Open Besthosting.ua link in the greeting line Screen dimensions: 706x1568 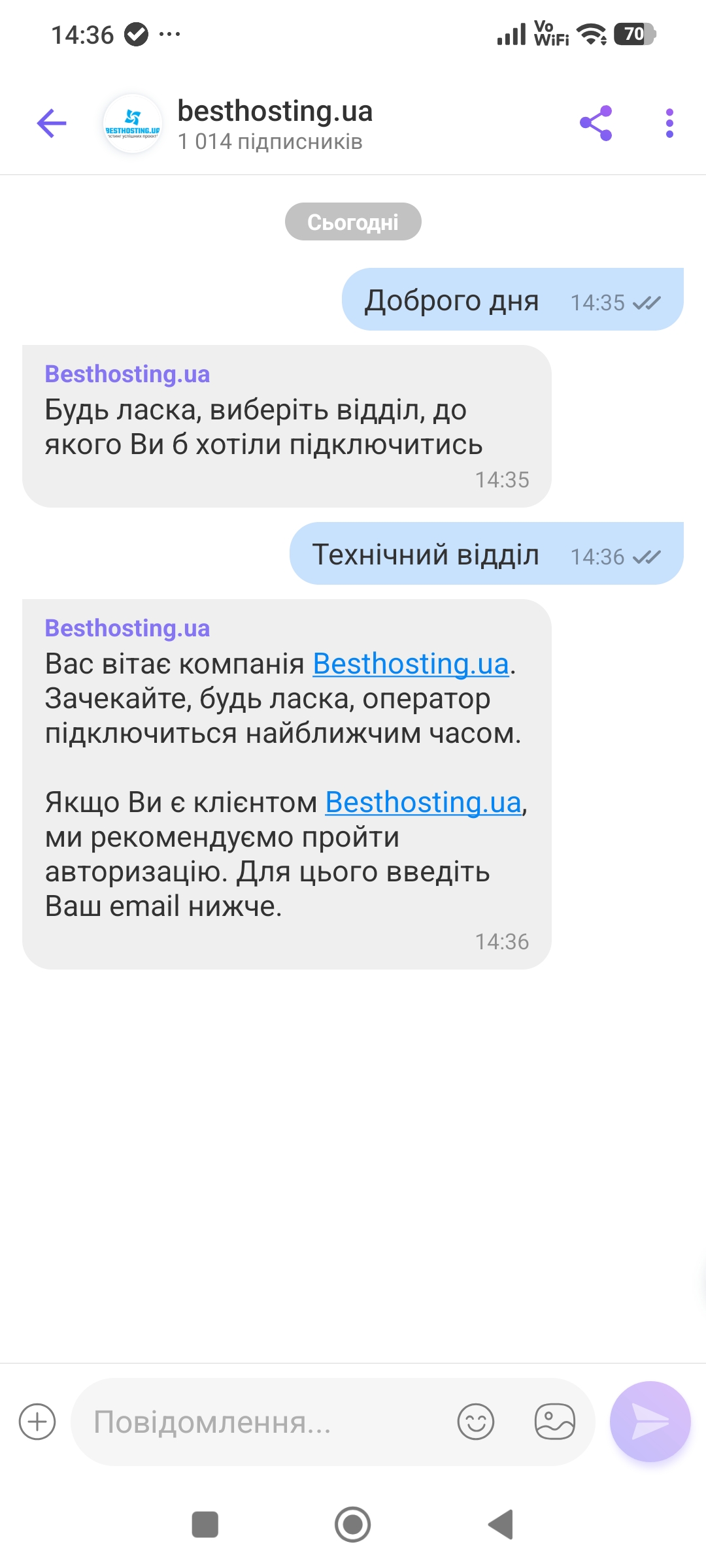(x=411, y=664)
